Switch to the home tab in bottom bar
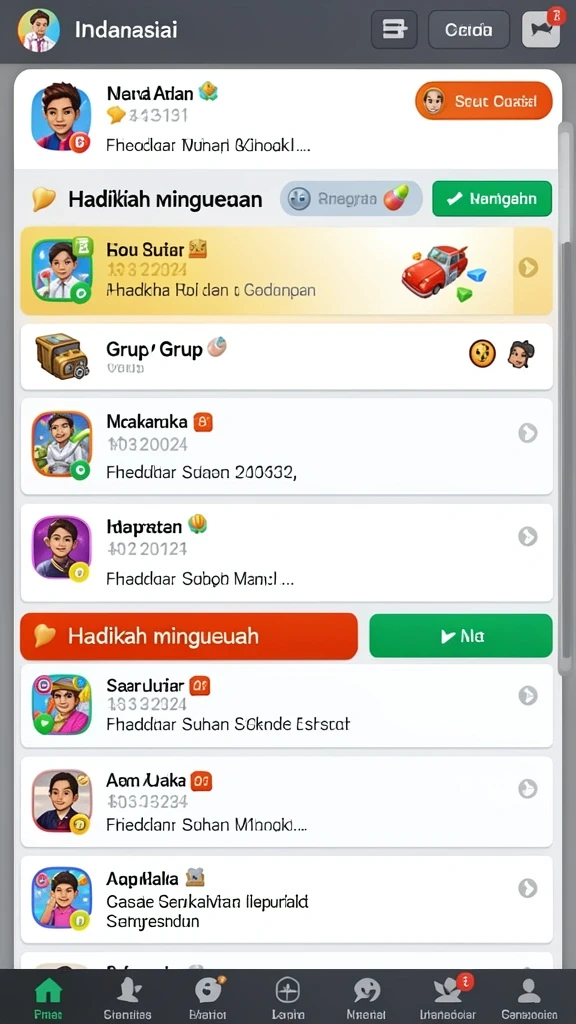Screen dimensions: 576x1024 (x=48, y=998)
